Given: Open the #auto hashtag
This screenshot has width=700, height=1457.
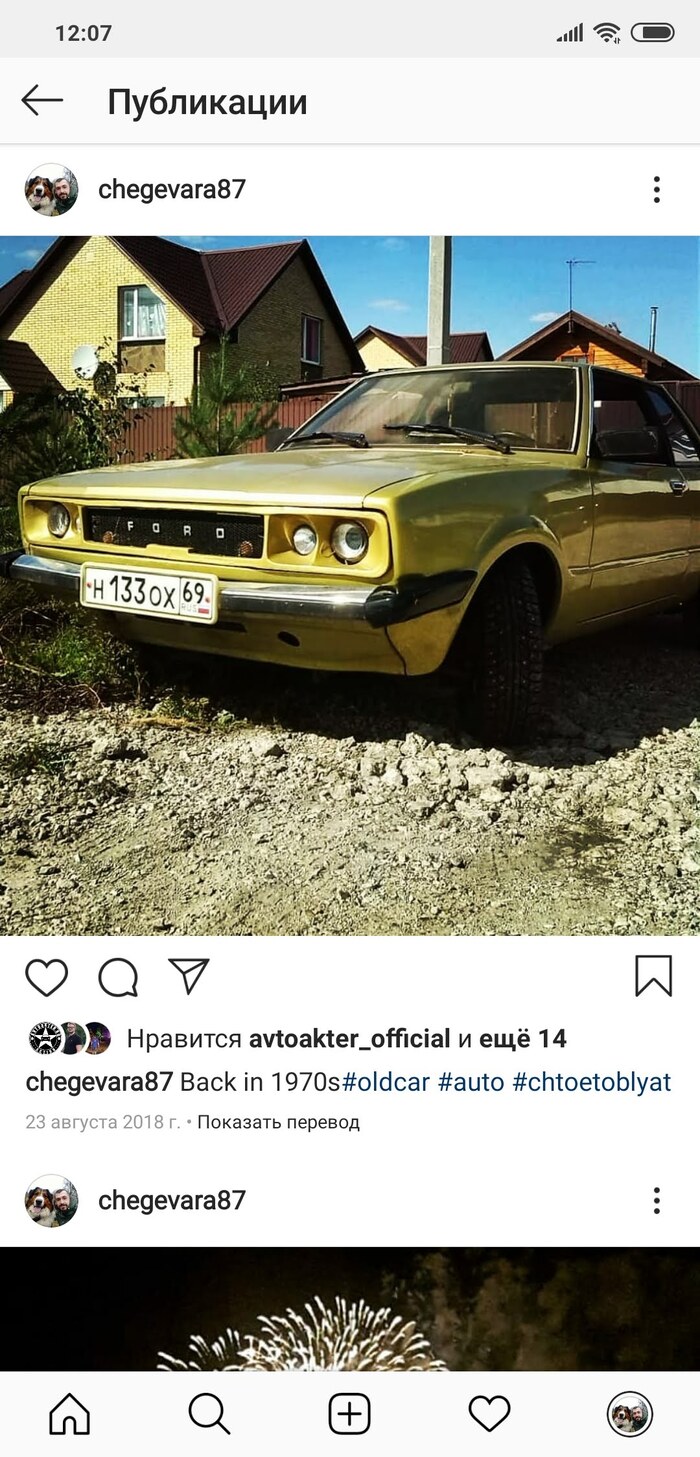Looking at the screenshot, I should pyautogui.click(x=471, y=1082).
